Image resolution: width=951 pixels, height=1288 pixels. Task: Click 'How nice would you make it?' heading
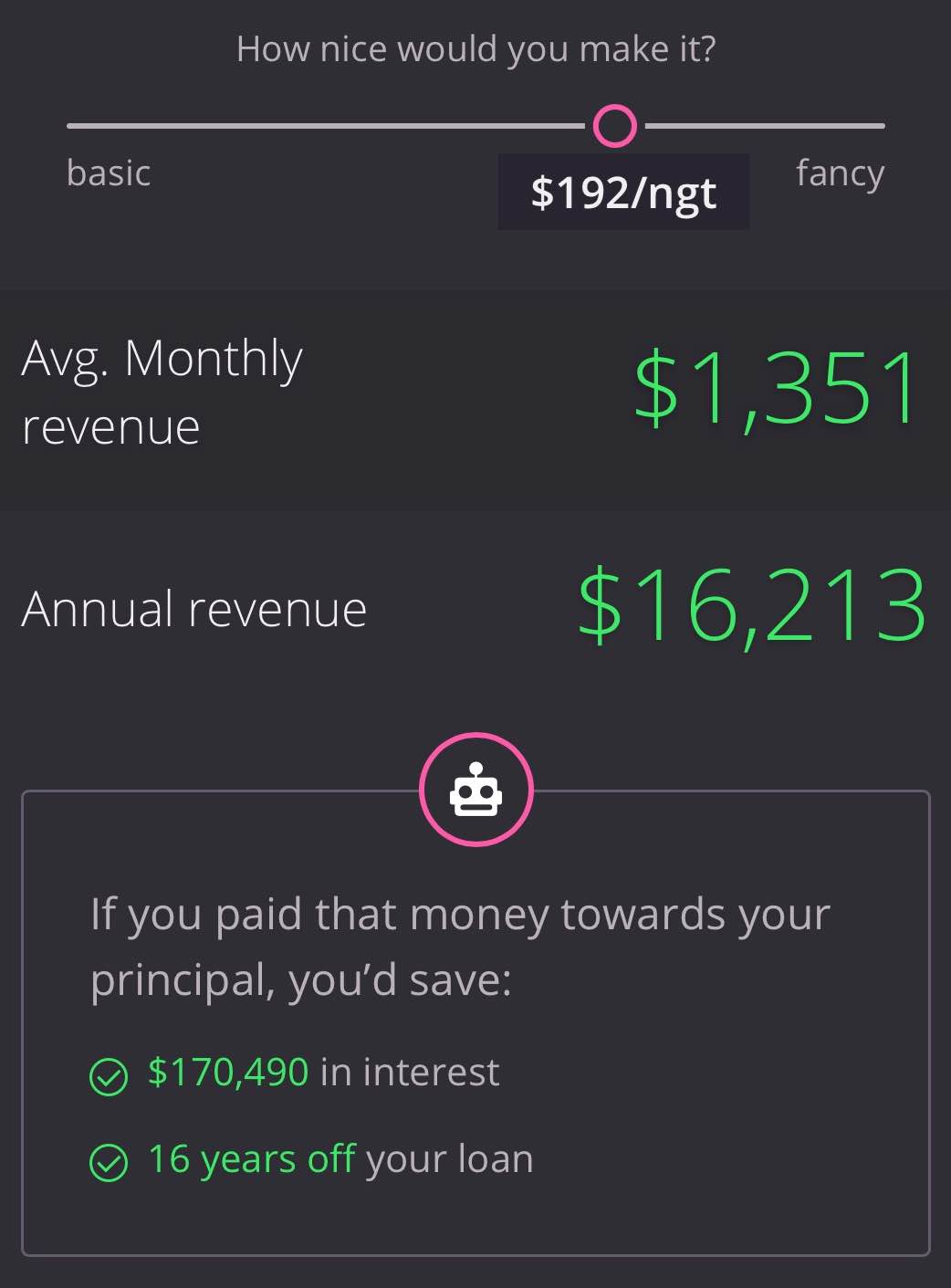[475, 47]
